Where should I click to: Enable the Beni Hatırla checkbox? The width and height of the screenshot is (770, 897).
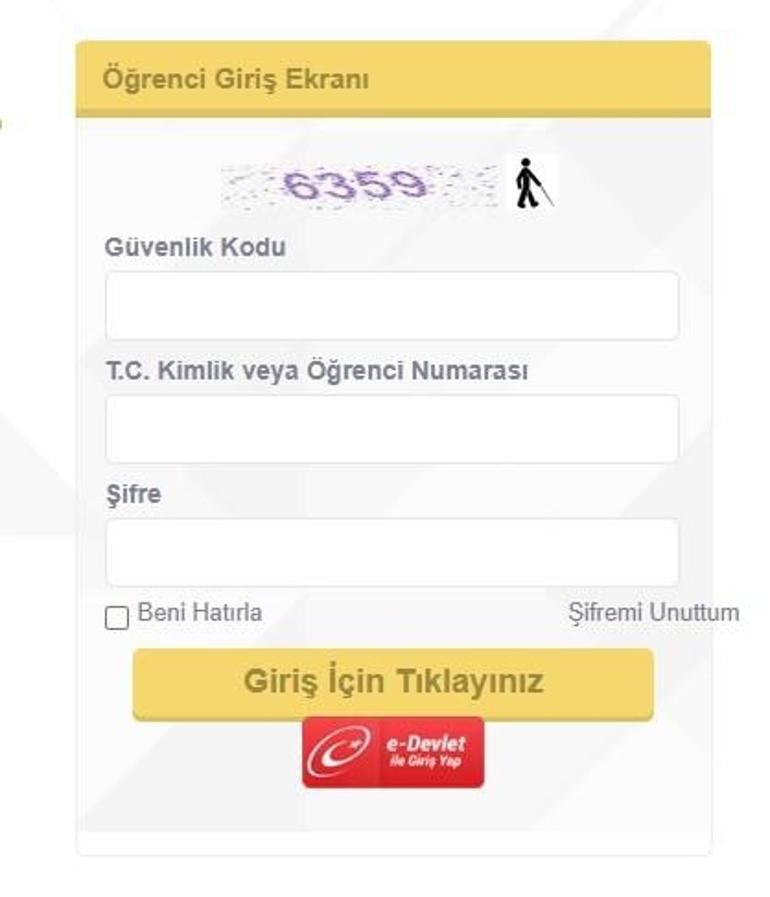(117, 617)
